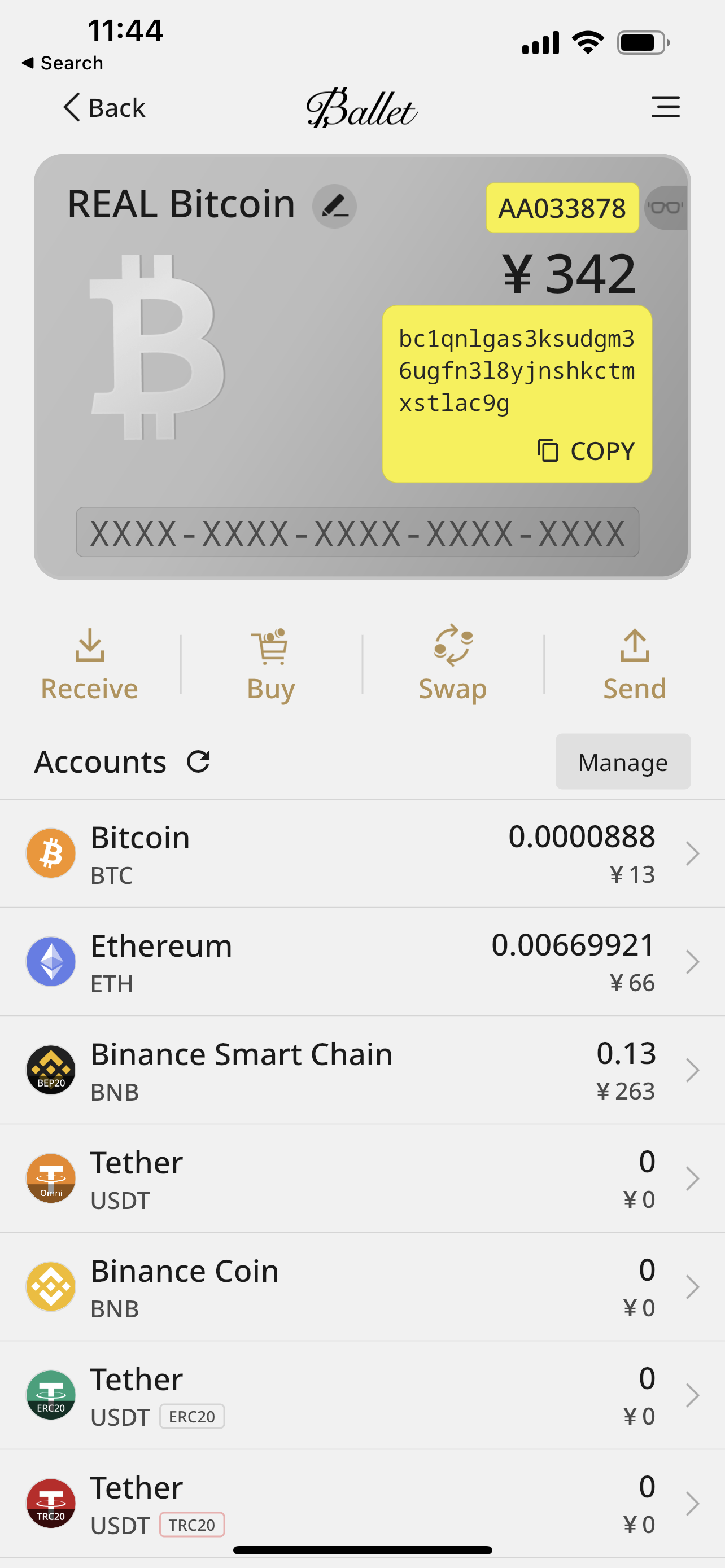Go back to the previous screen

coord(104,108)
